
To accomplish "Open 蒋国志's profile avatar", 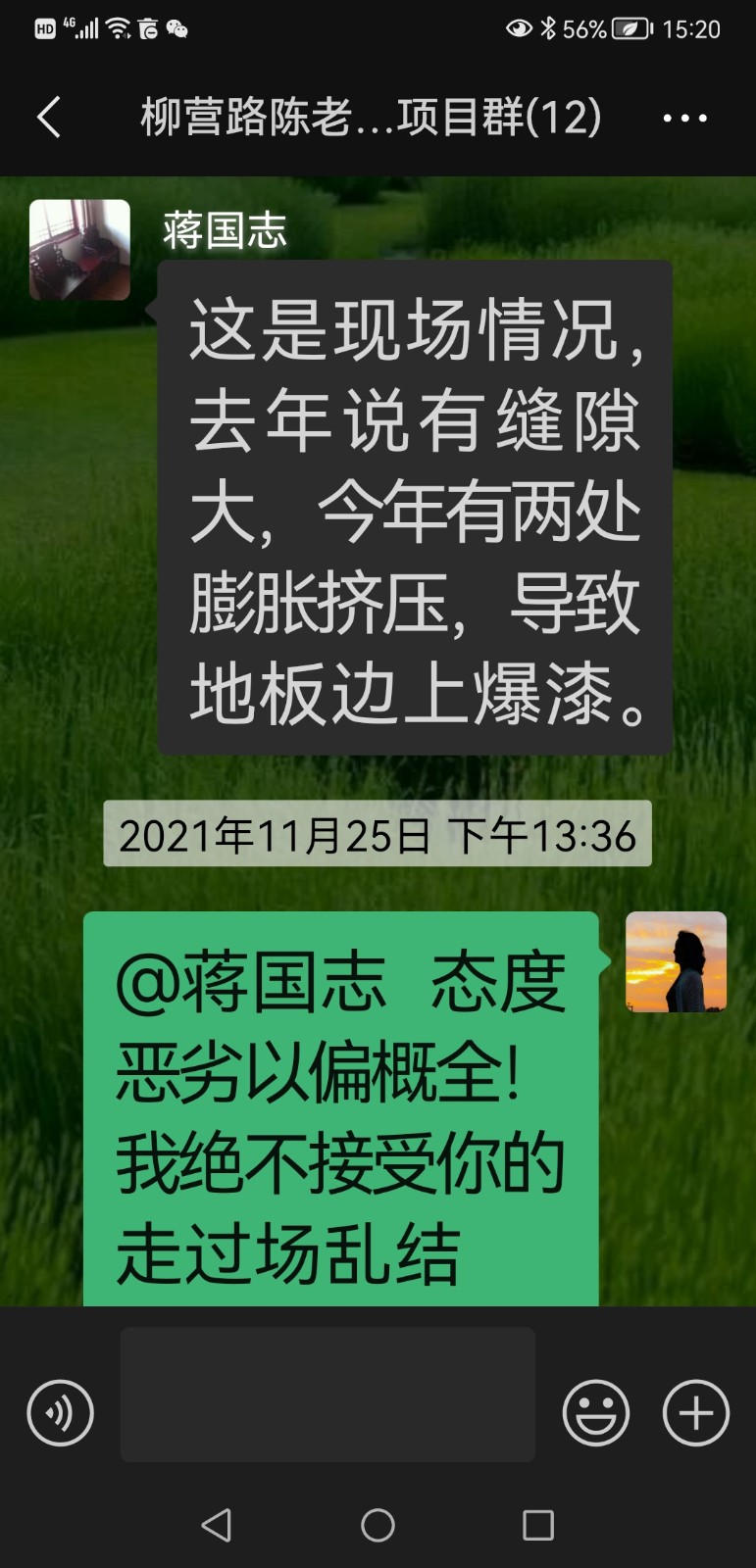I will tap(79, 250).
